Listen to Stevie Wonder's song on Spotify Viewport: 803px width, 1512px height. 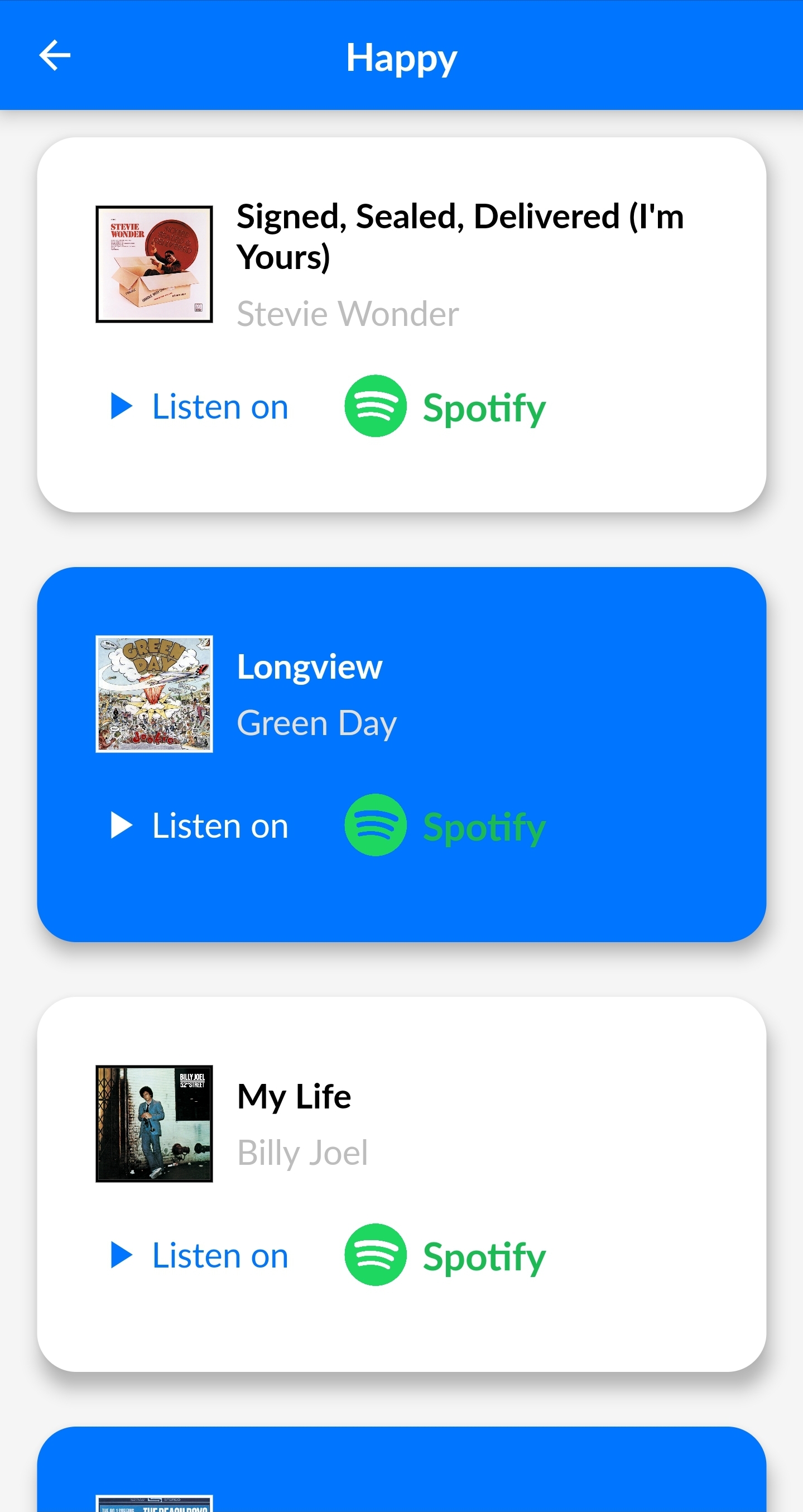click(328, 406)
